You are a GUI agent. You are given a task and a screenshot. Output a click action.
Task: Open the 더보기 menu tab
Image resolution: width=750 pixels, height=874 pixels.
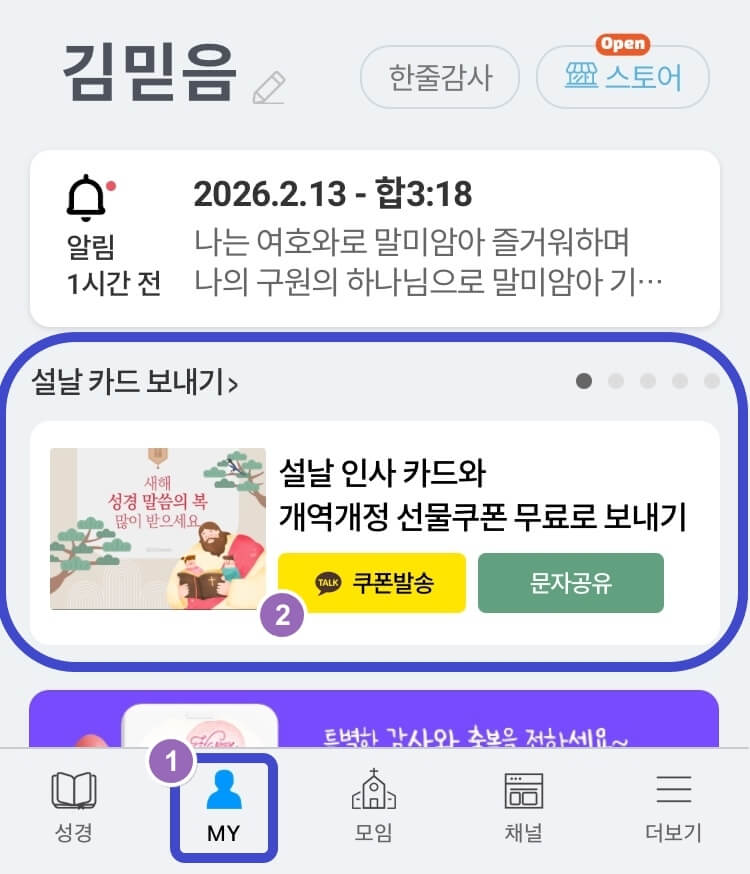[x=673, y=808]
